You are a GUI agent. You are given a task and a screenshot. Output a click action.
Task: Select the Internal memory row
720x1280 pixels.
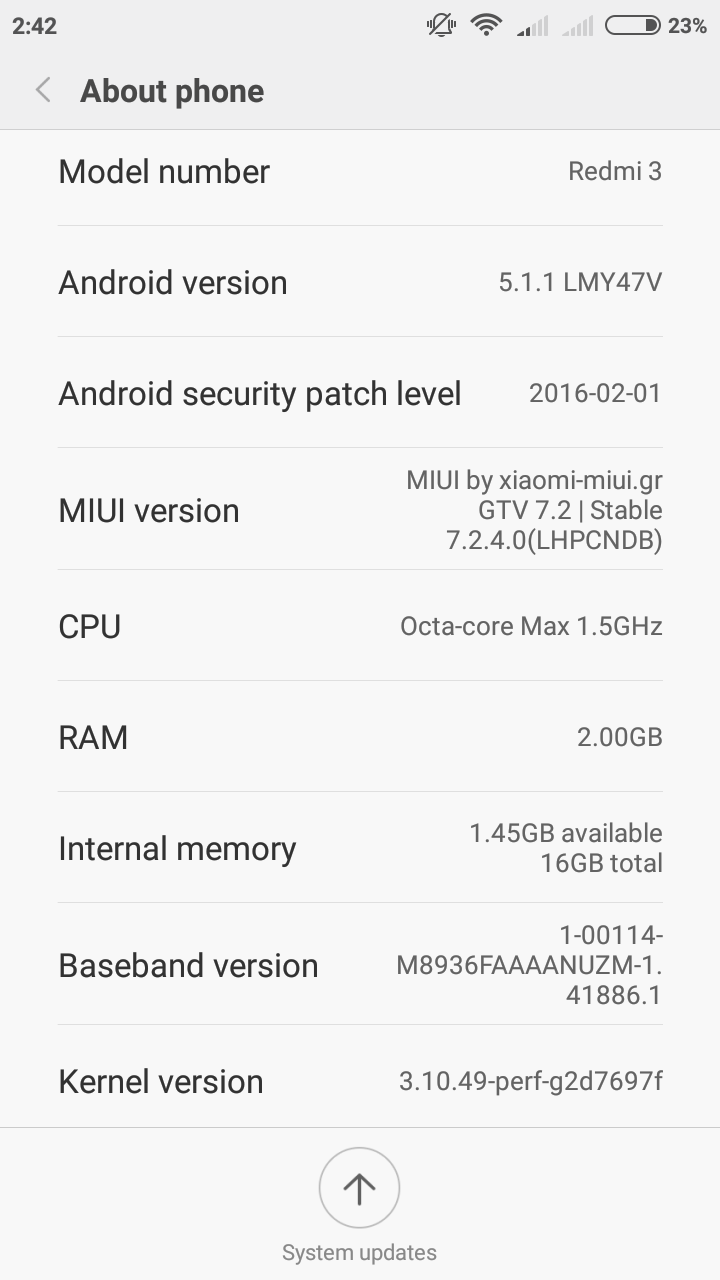point(360,848)
